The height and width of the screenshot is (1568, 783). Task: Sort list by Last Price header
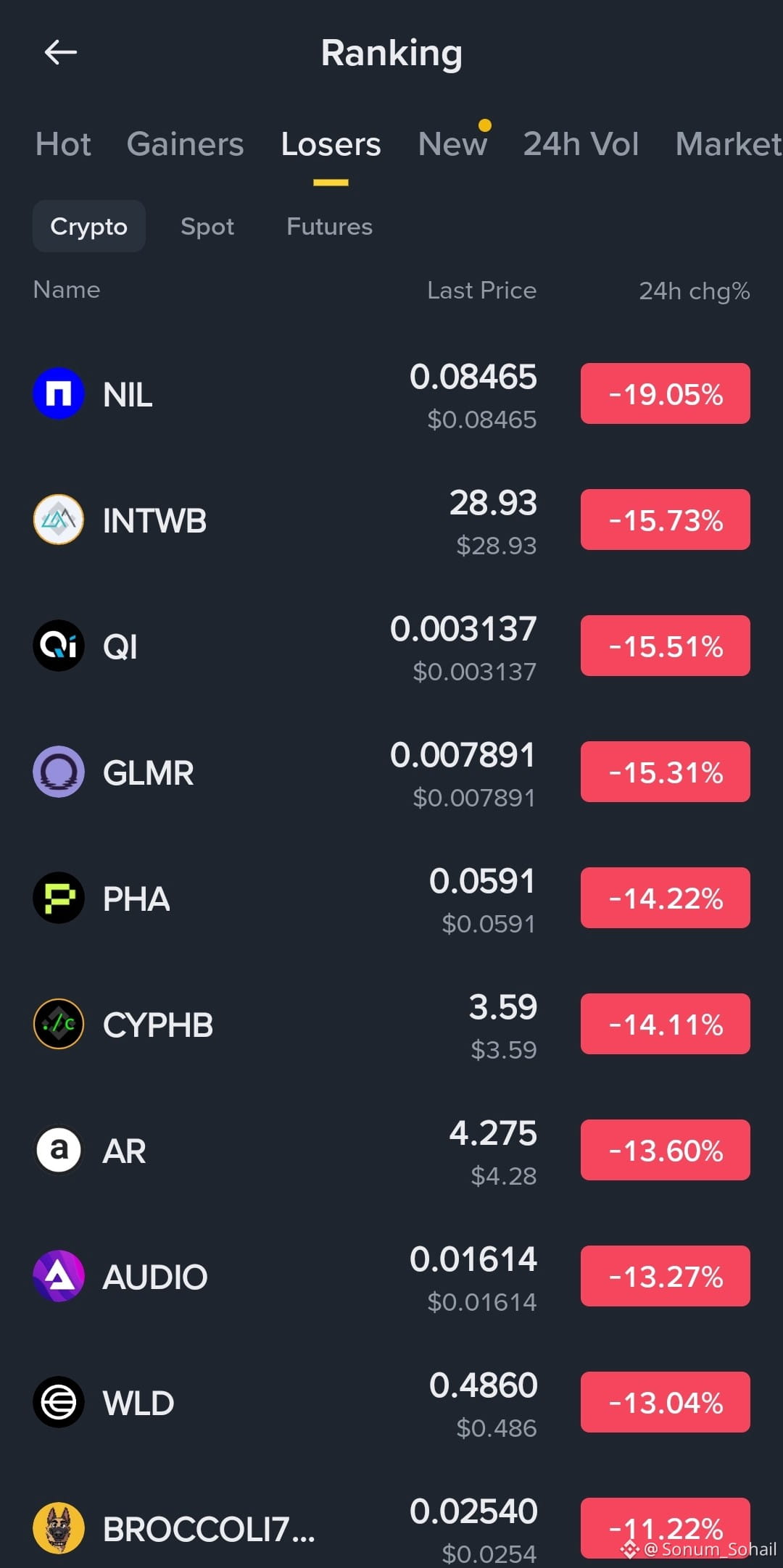[481, 291]
